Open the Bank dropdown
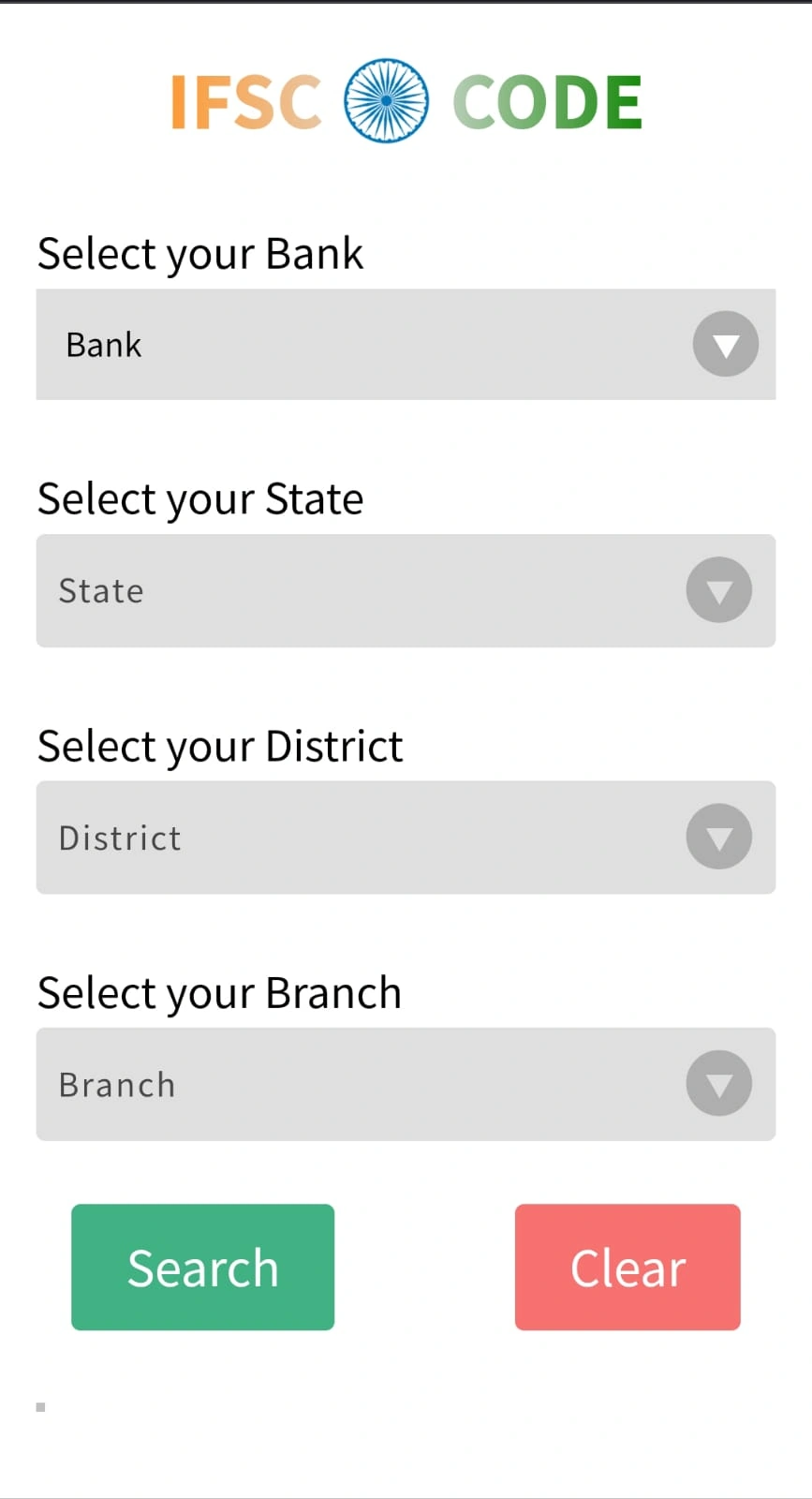The height and width of the screenshot is (1499, 812). (x=406, y=345)
